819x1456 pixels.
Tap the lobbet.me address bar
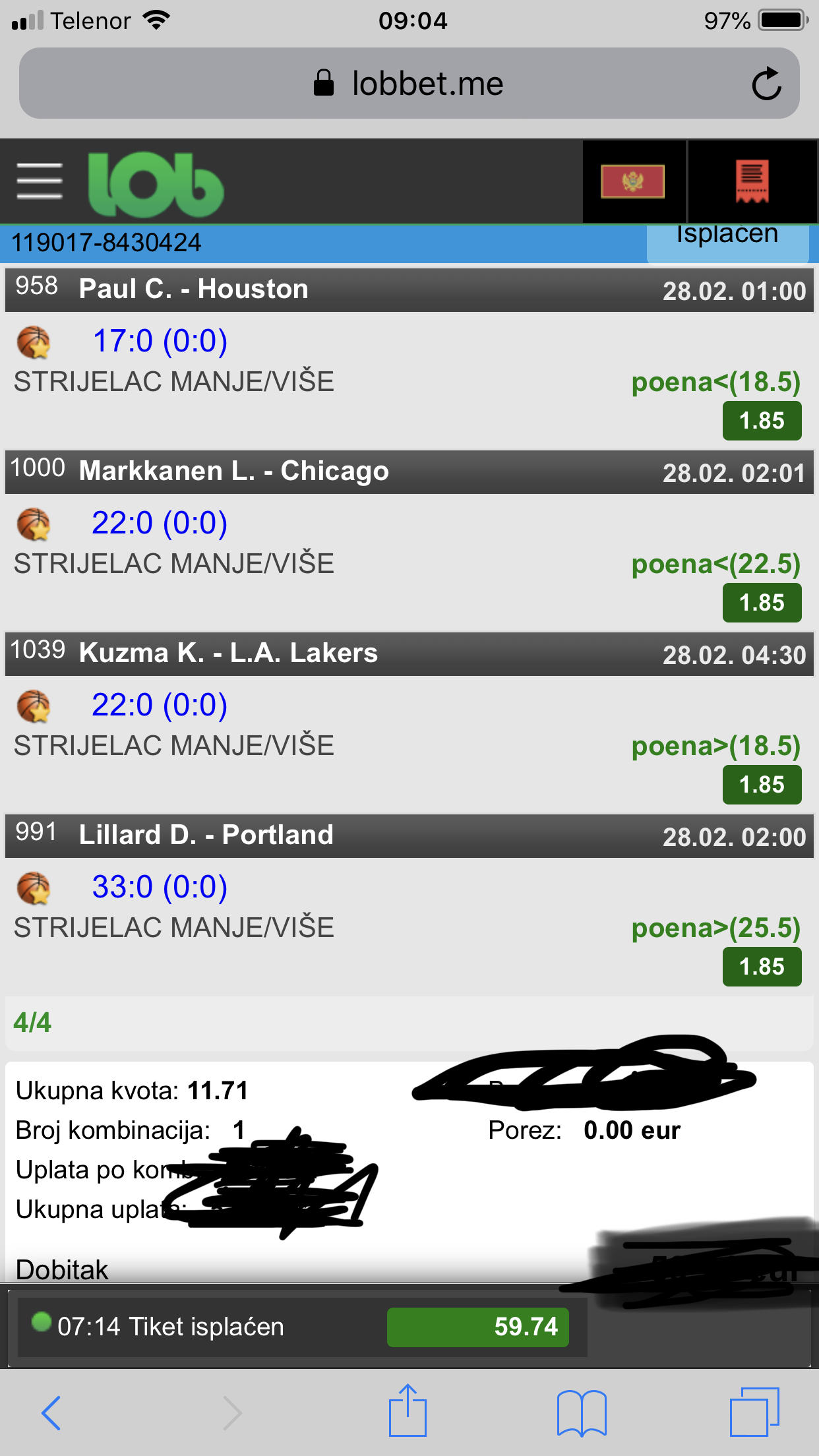point(409,84)
